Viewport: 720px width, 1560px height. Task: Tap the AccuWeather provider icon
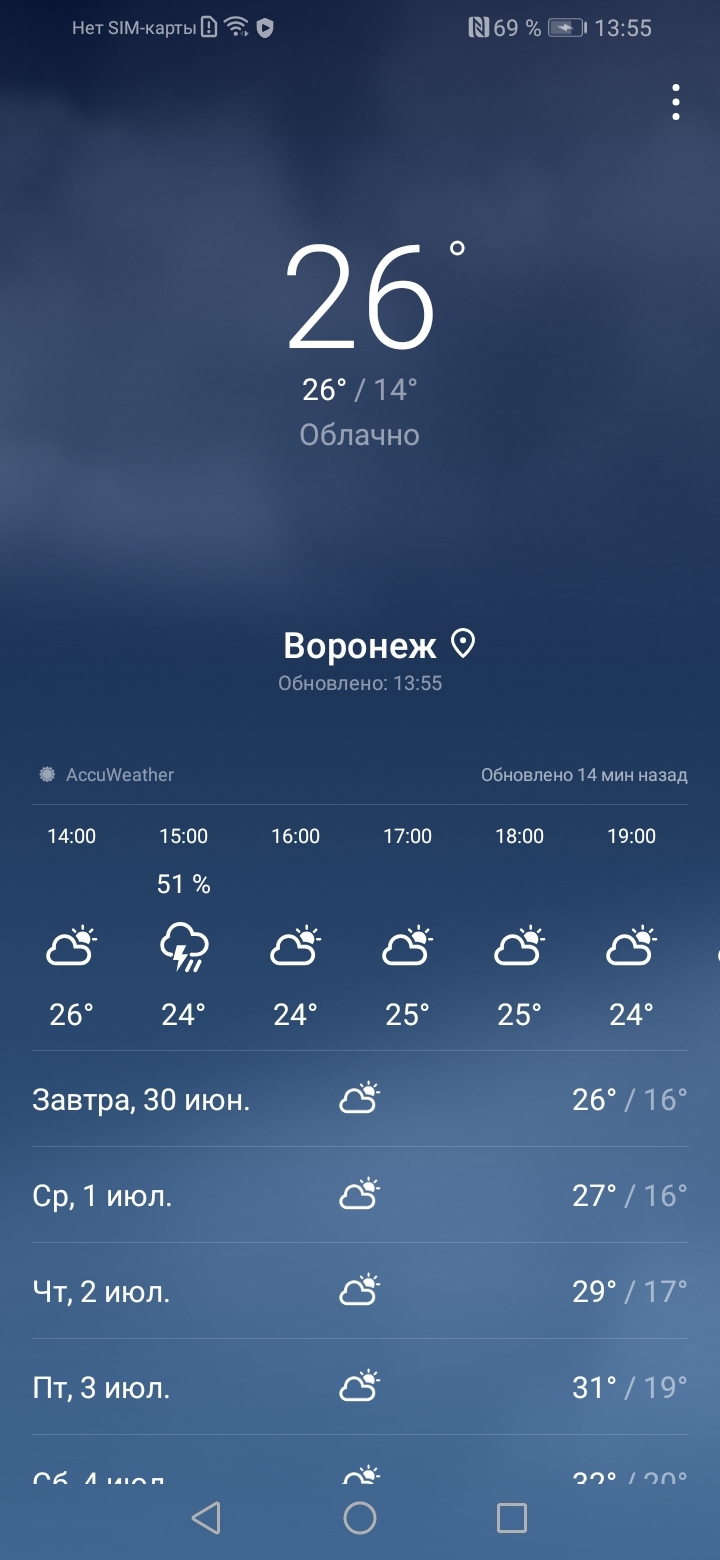[x=46, y=774]
